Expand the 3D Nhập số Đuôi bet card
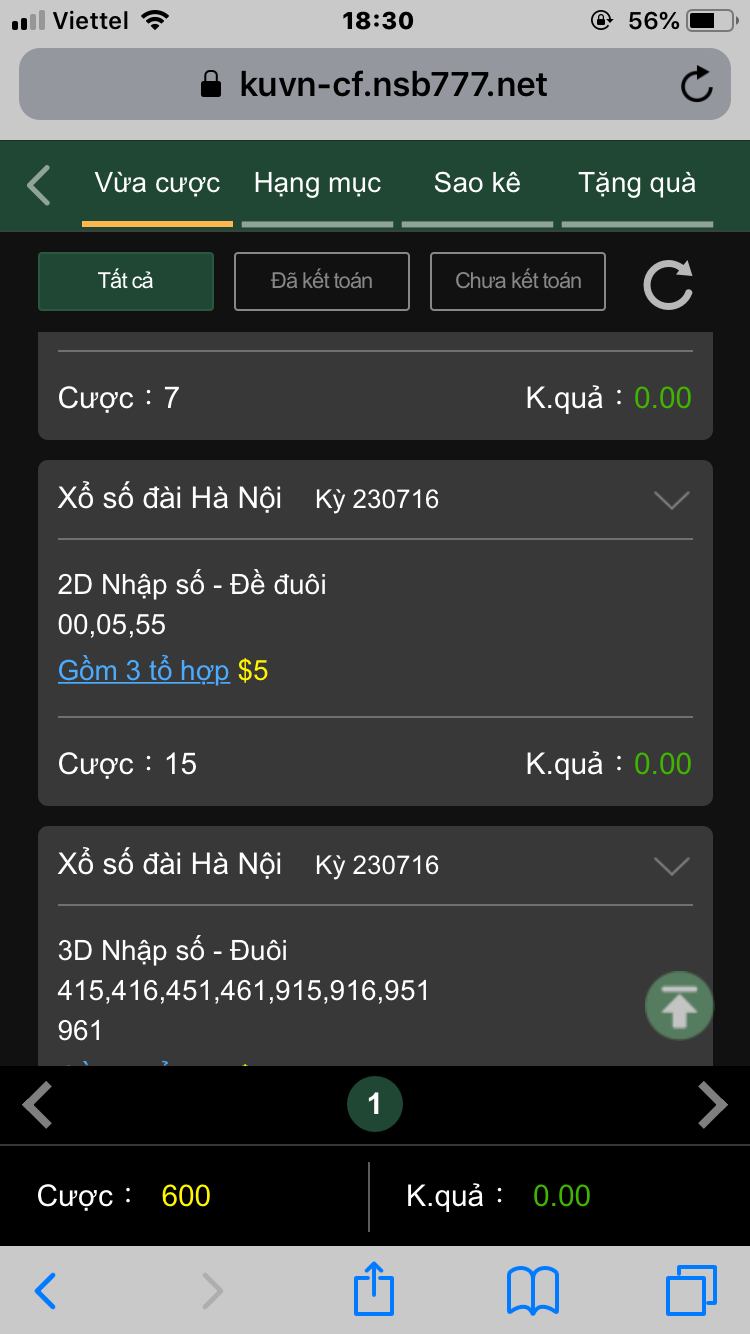 (x=671, y=866)
